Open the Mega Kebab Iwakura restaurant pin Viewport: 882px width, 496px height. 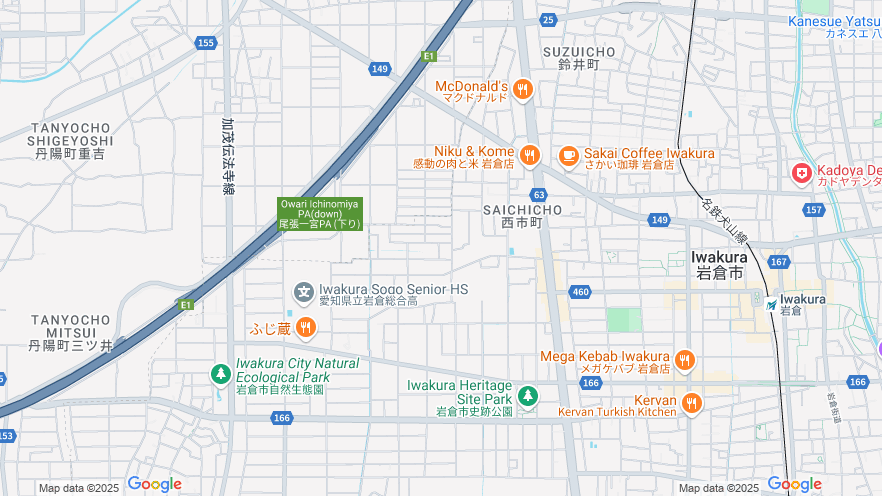point(685,360)
